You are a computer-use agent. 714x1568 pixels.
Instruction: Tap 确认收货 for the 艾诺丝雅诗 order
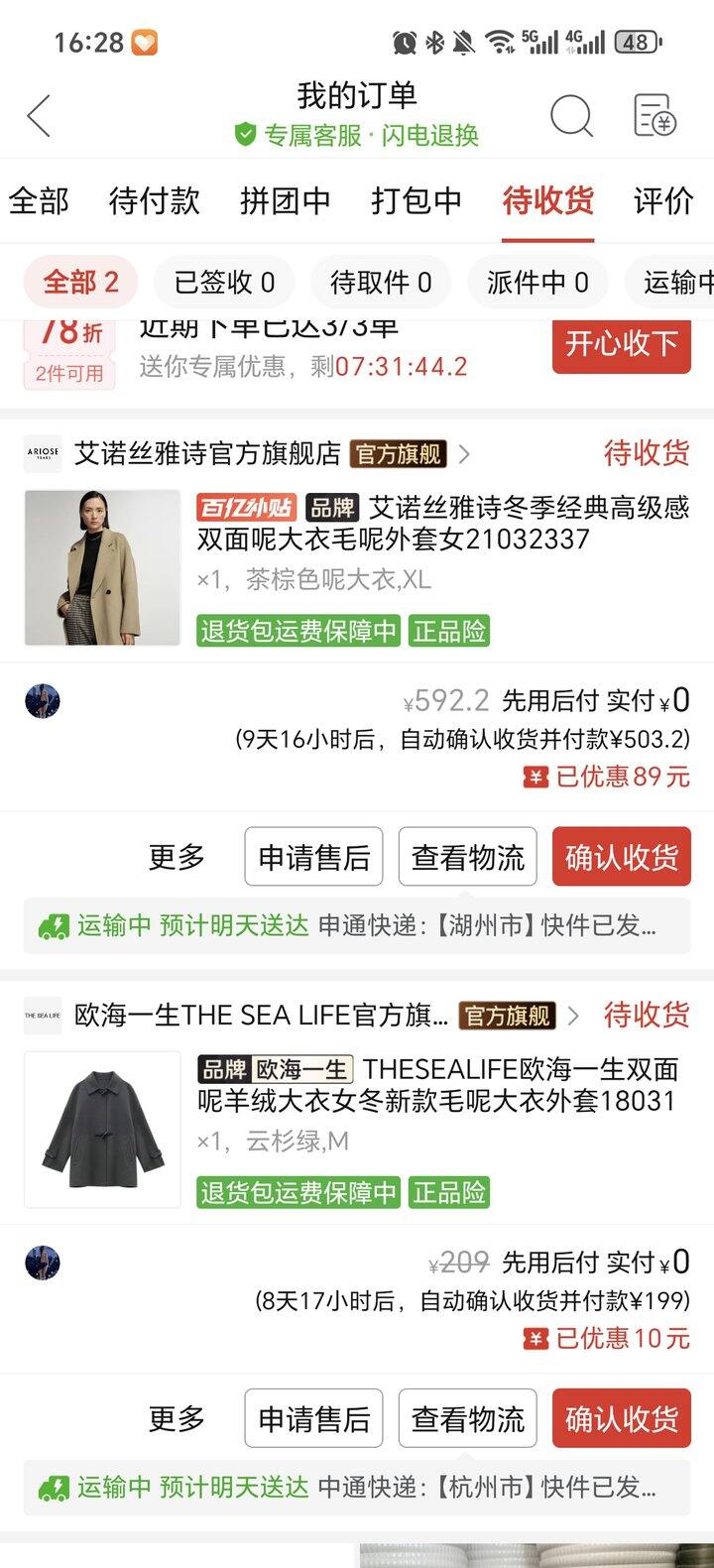pyautogui.click(x=621, y=857)
